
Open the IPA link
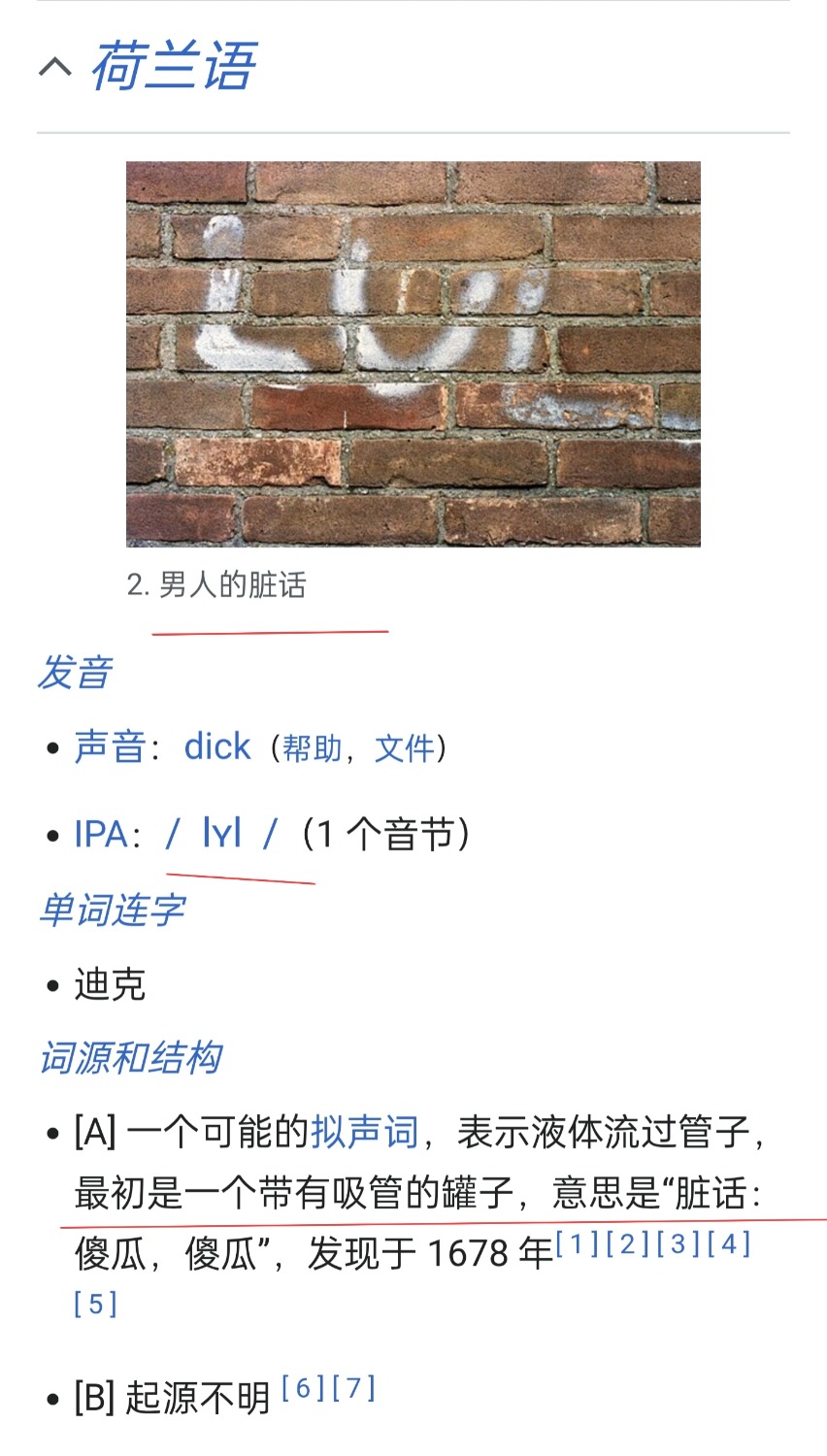point(100,835)
